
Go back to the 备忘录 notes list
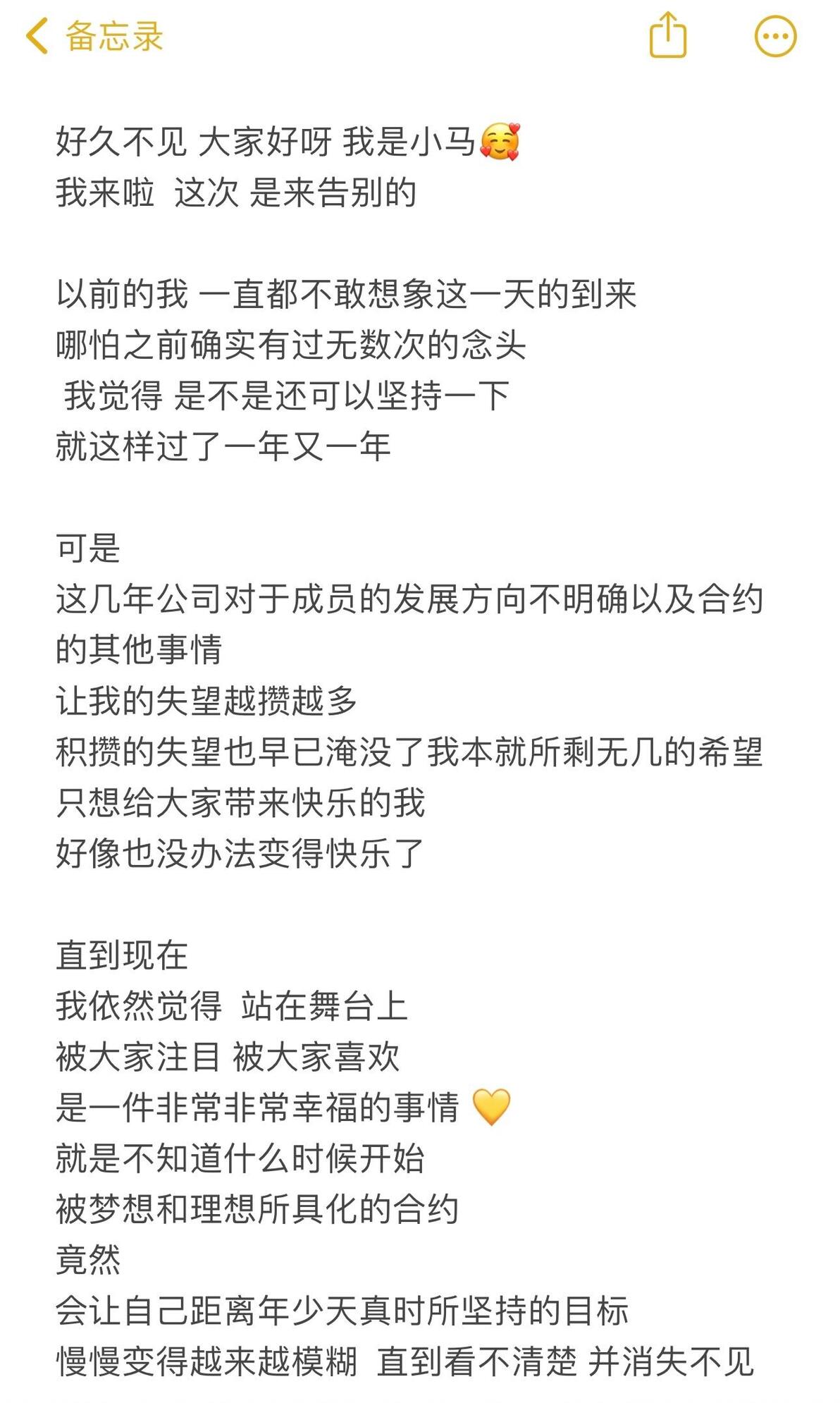click(x=94, y=36)
